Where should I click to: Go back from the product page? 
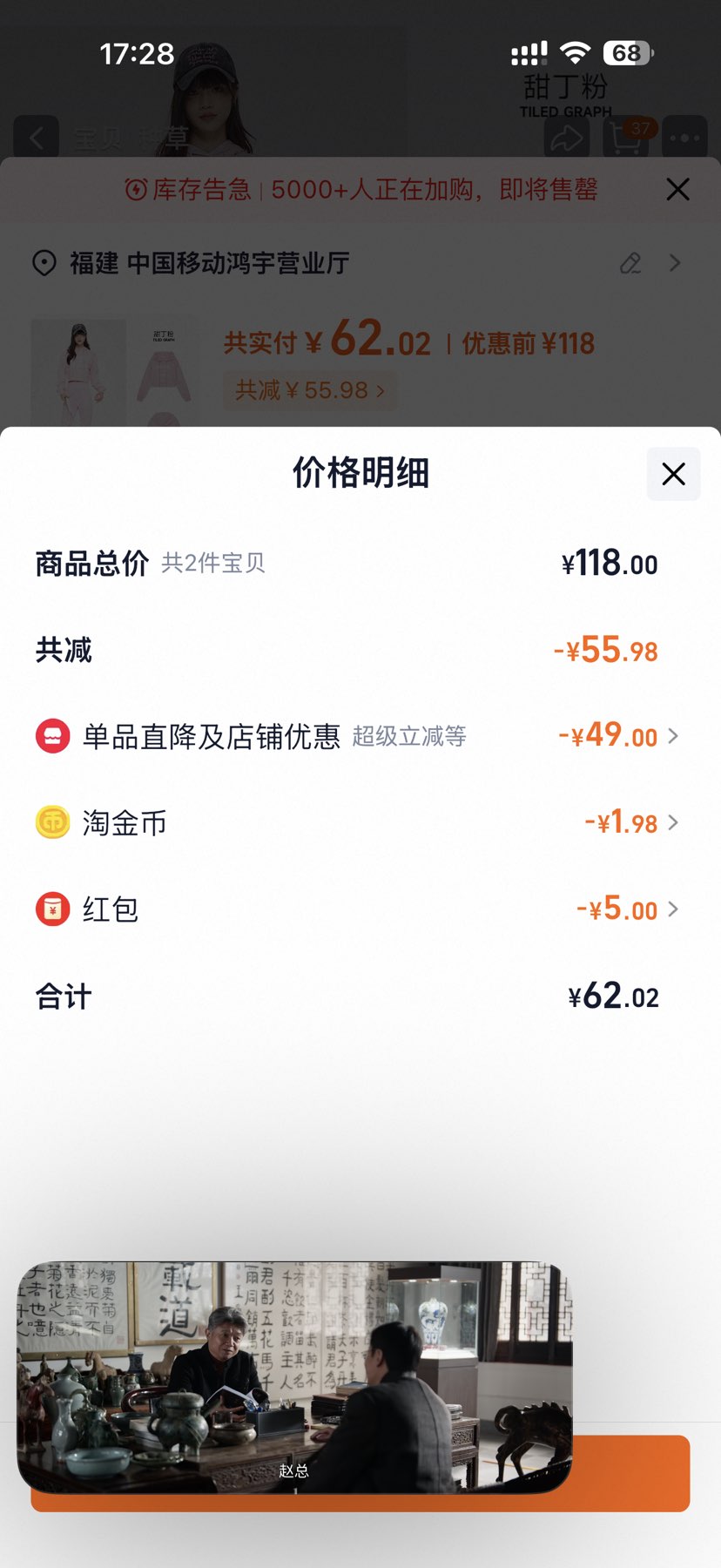(x=37, y=138)
